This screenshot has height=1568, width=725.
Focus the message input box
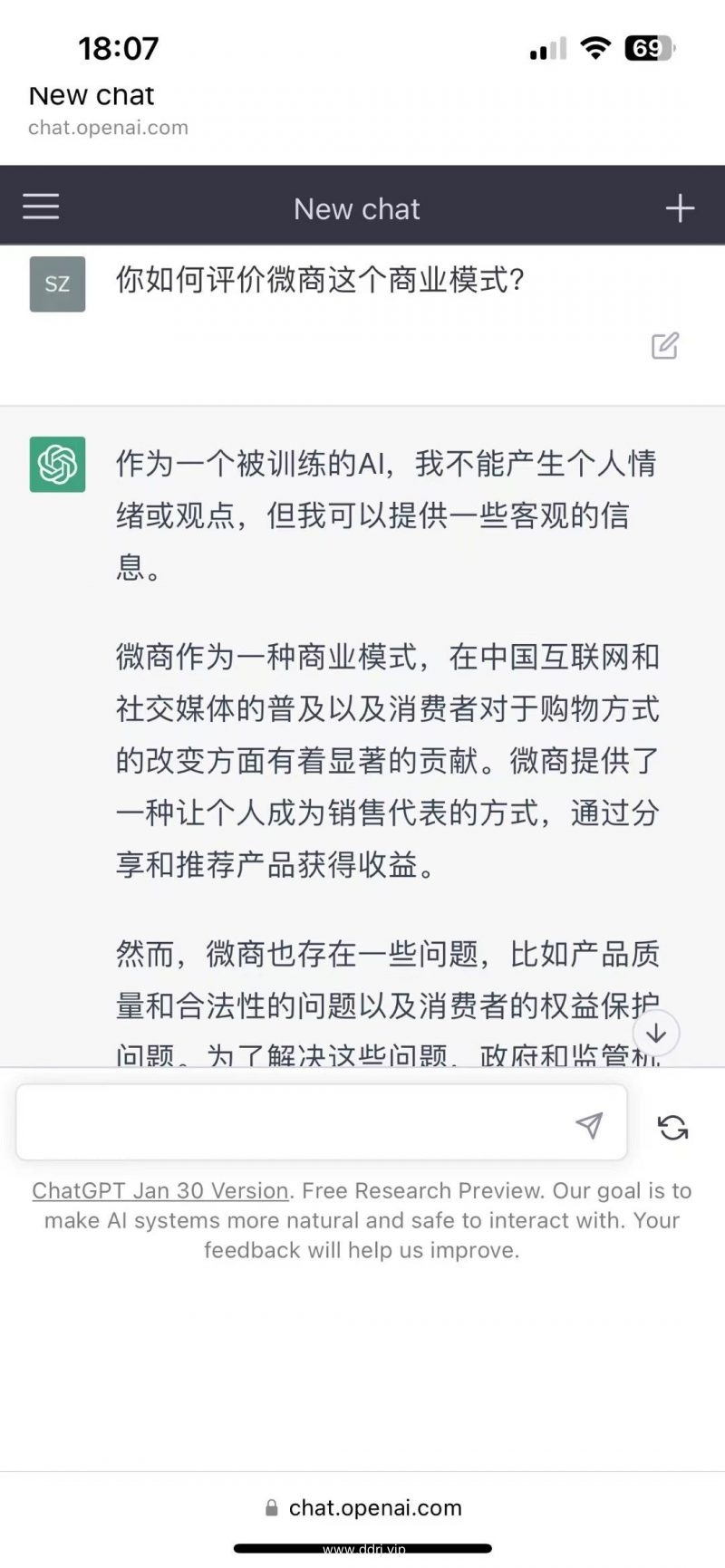coord(290,1123)
